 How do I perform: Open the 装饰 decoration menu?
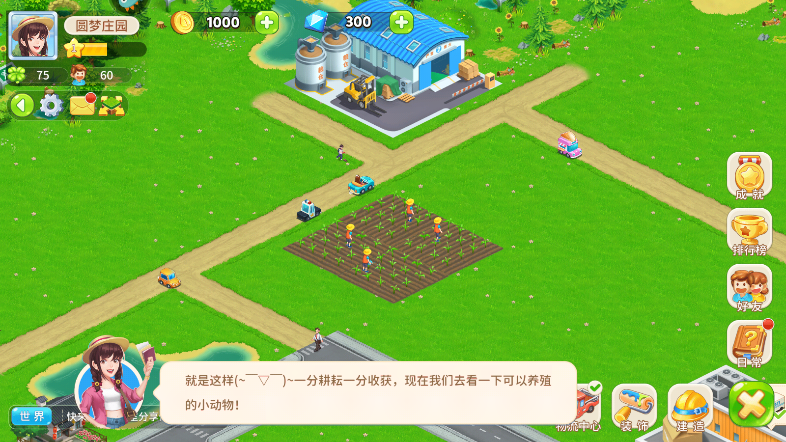pyautogui.click(x=634, y=408)
